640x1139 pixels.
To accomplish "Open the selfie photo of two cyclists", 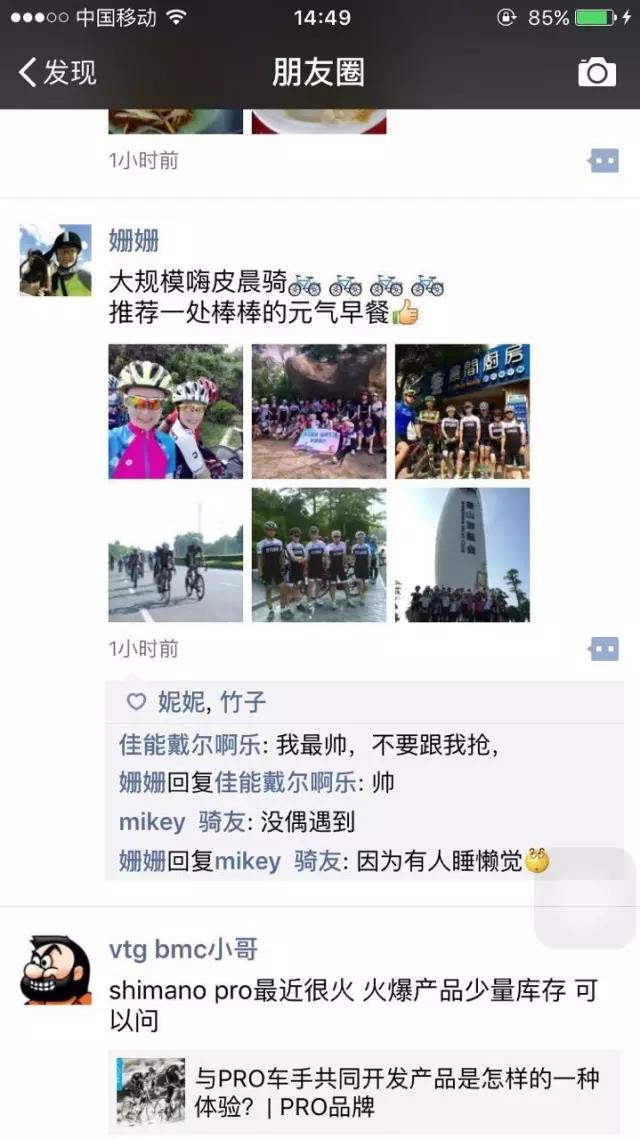I will pos(176,411).
